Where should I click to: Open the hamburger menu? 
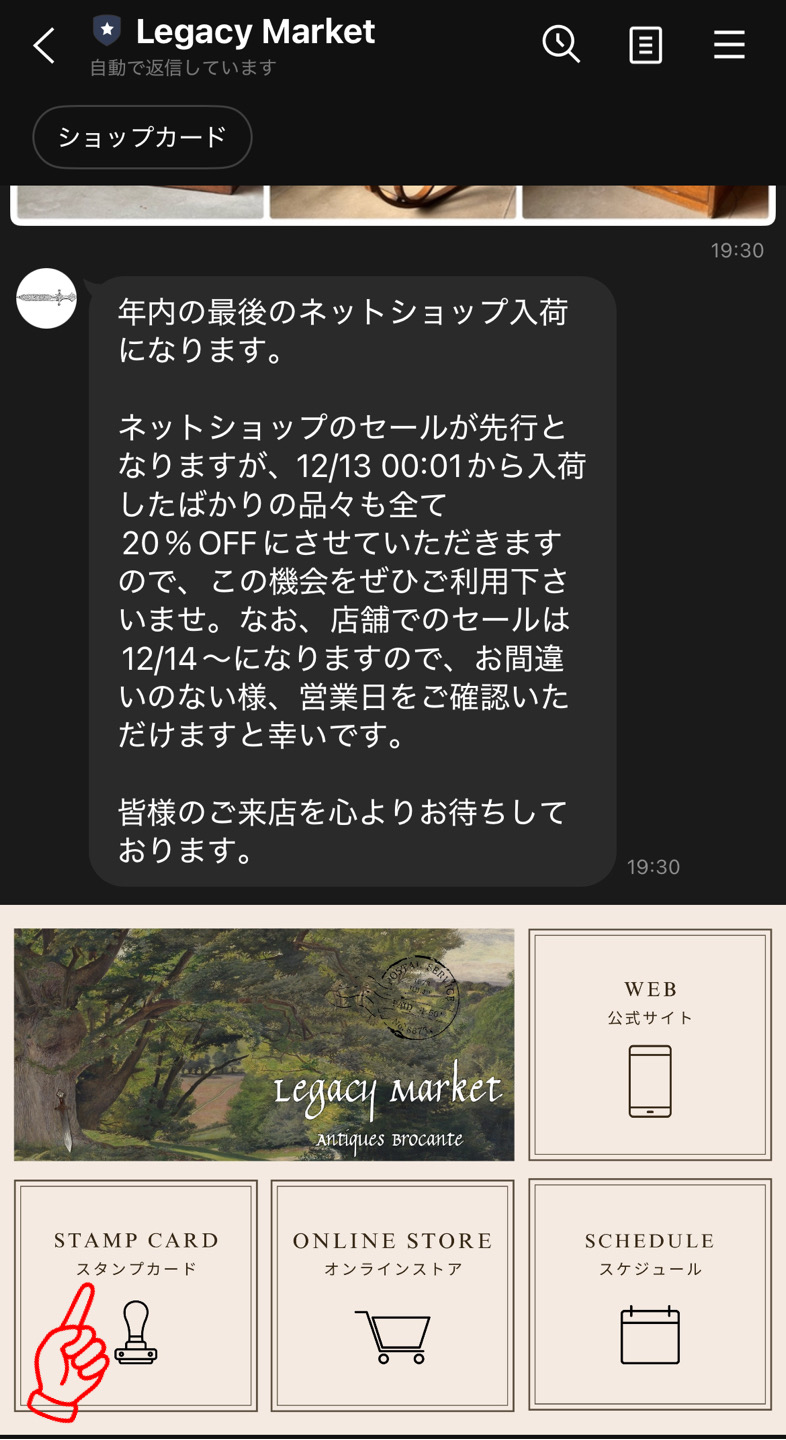click(x=729, y=45)
